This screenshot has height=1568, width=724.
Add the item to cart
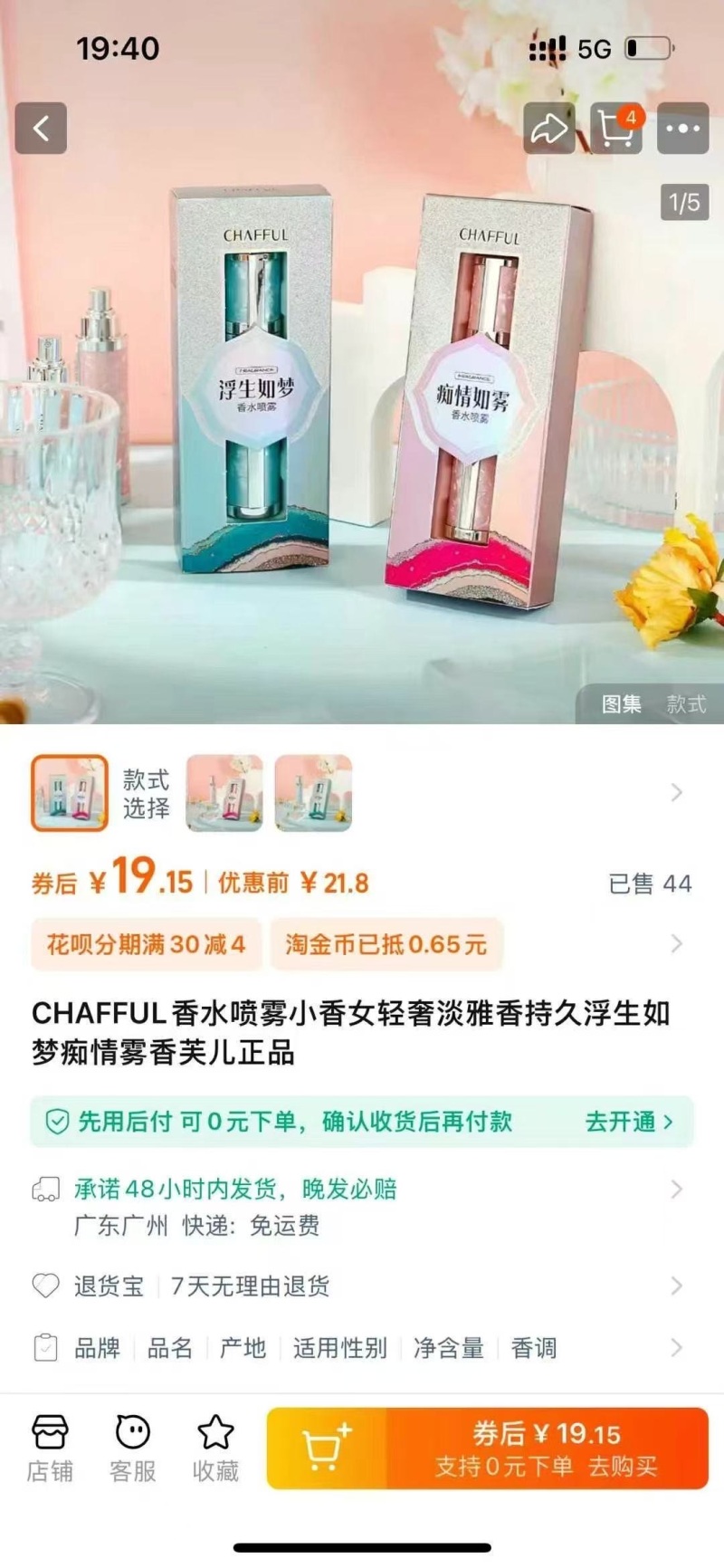pos(326,1448)
